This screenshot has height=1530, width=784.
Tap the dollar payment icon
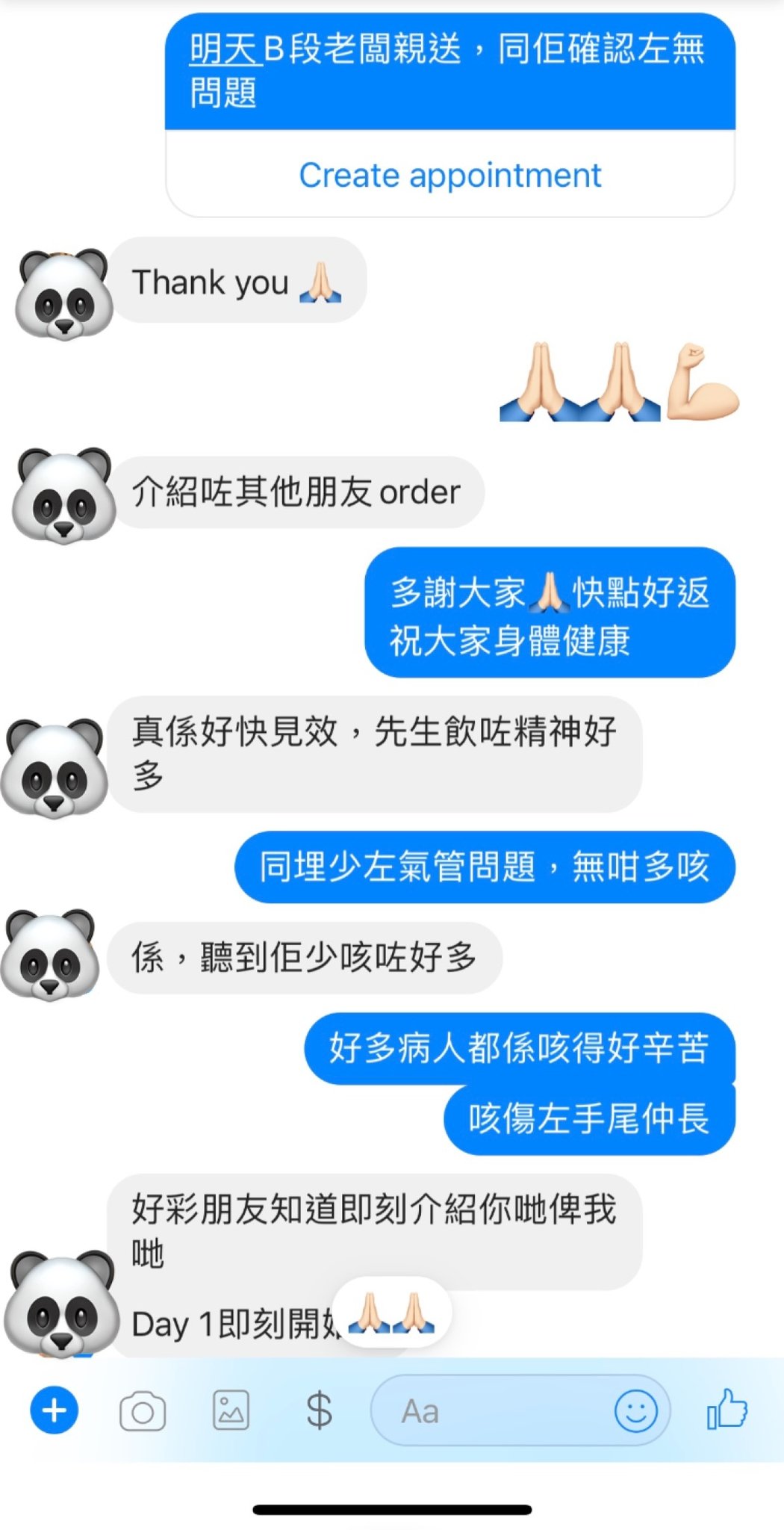pyautogui.click(x=319, y=1410)
